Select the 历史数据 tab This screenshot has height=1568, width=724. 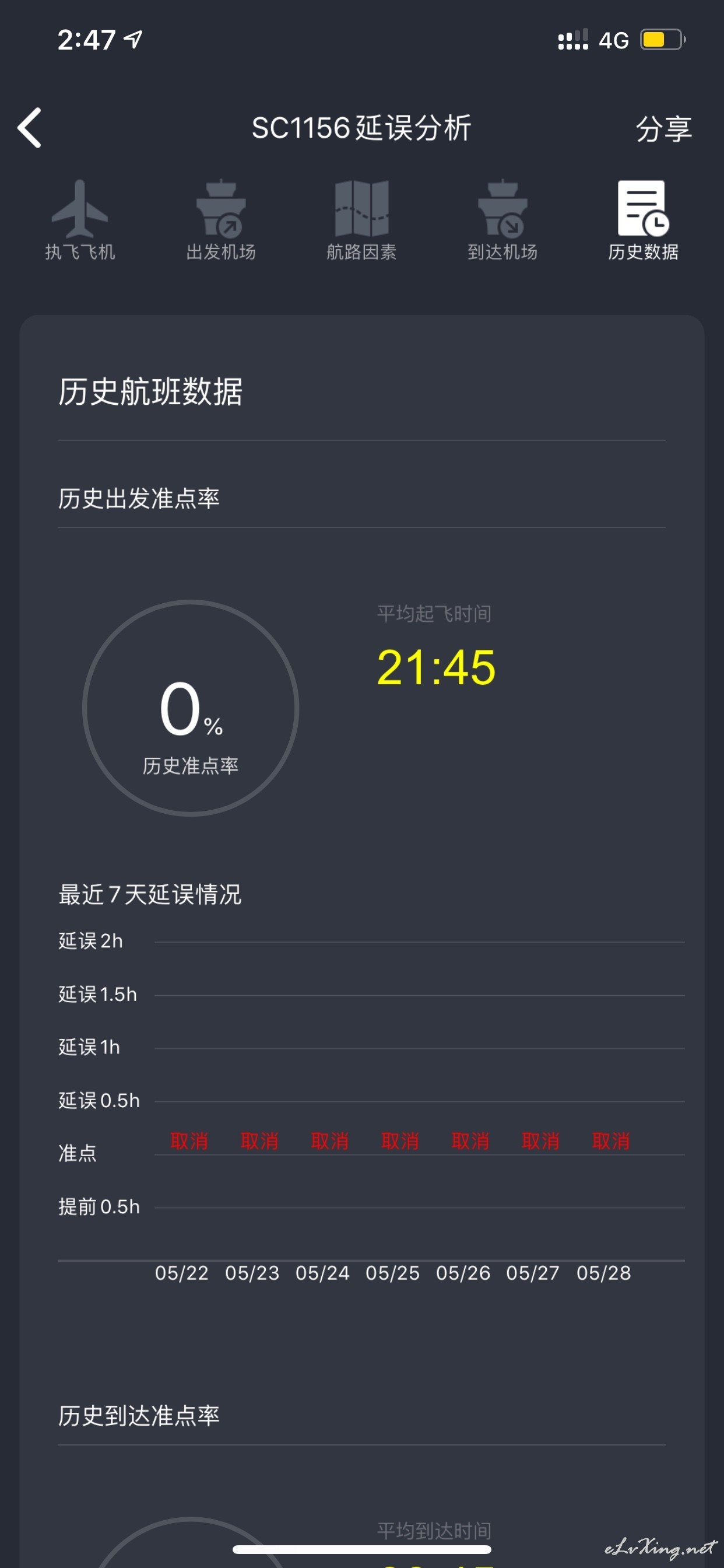pos(643,220)
